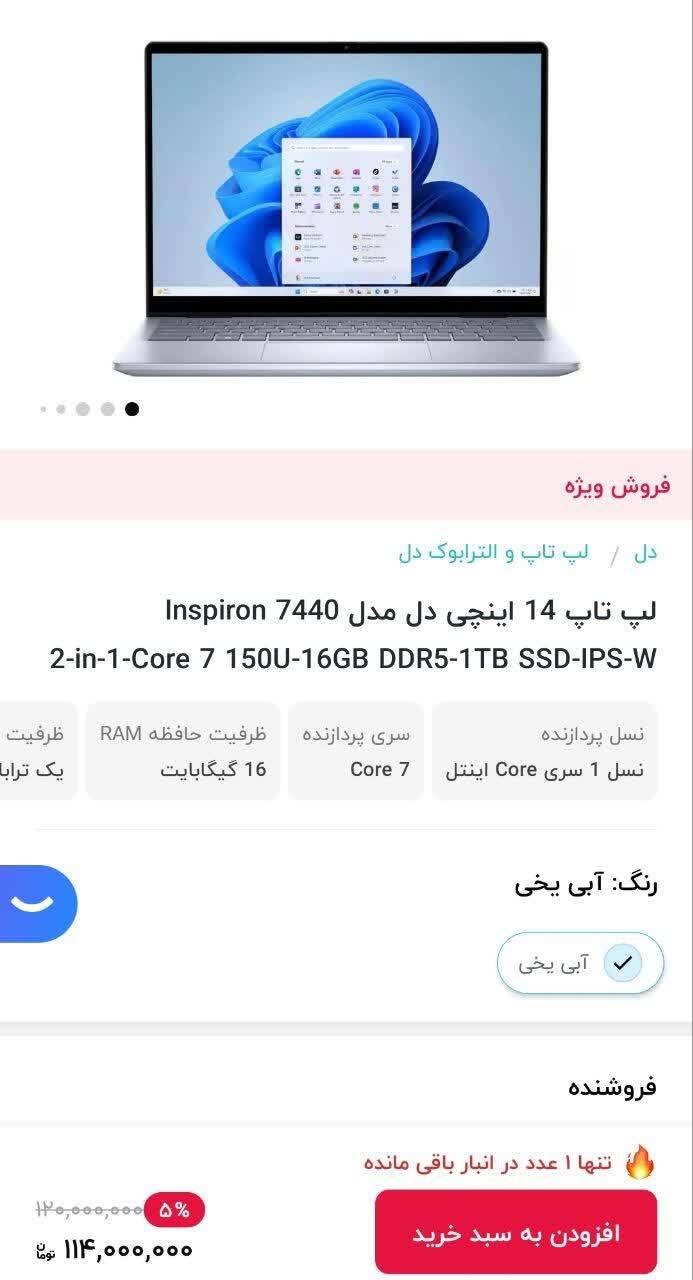Tap the image carousel page indicator dots

tap(89, 408)
